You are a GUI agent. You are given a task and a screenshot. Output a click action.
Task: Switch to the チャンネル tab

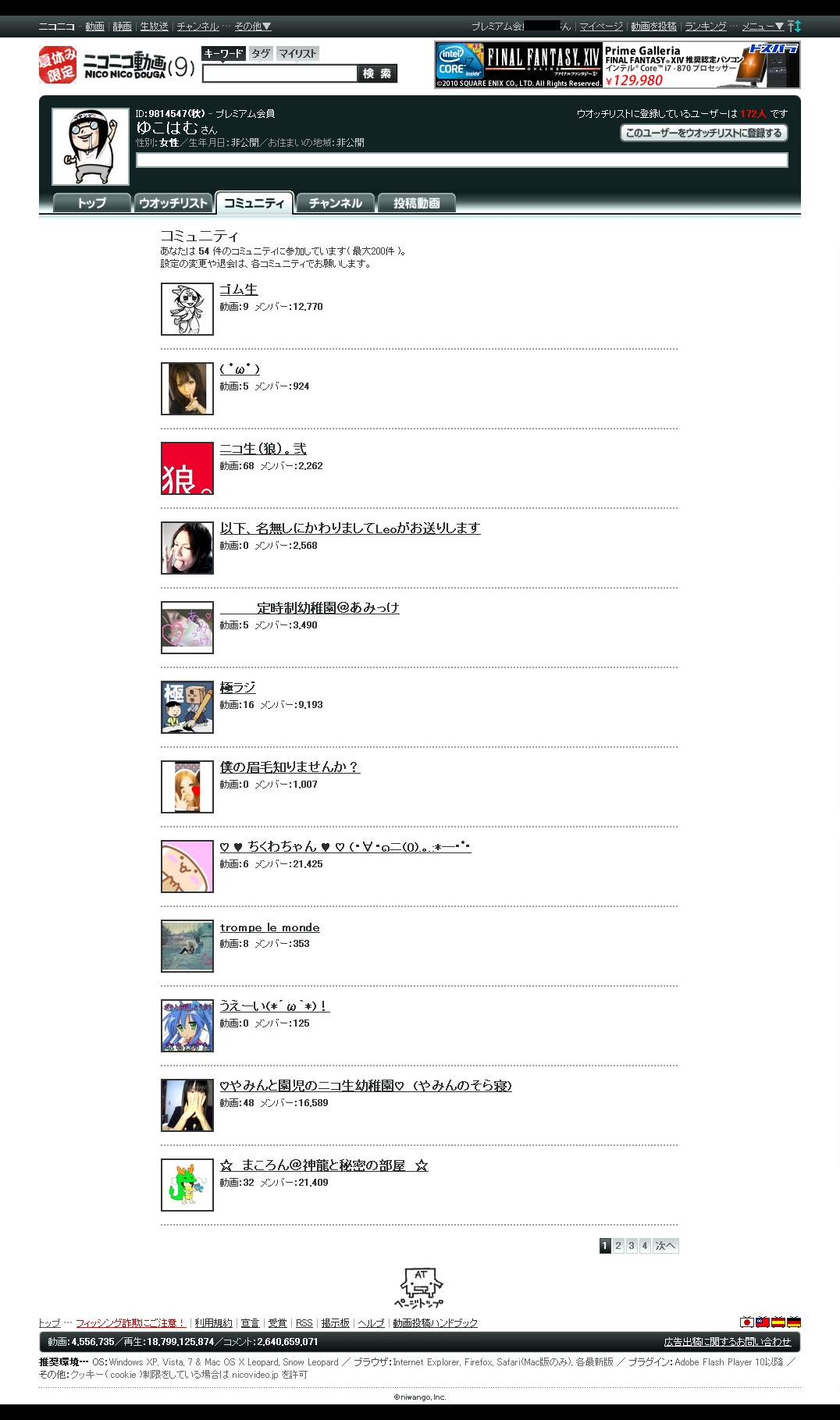click(335, 203)
